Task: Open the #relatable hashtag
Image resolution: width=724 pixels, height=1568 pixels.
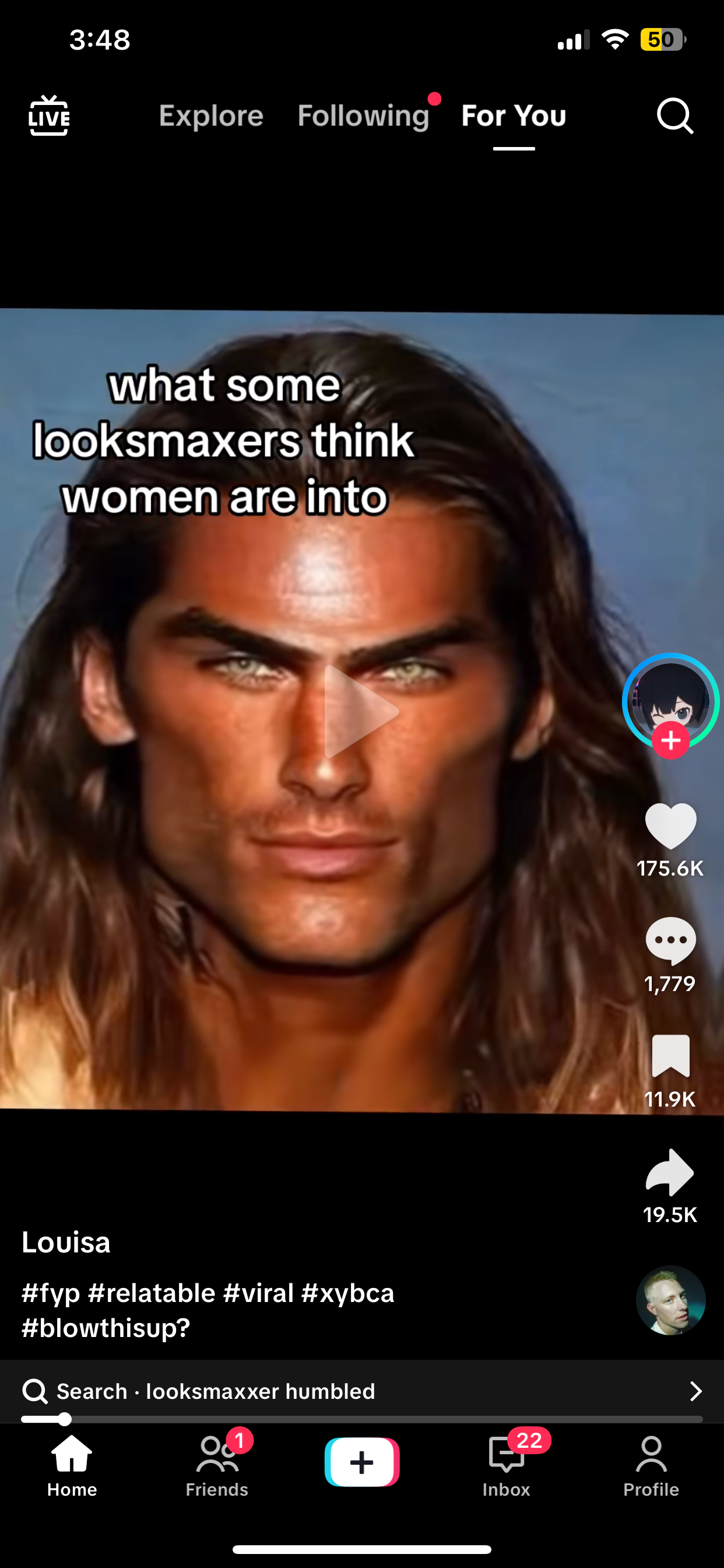Action: coord(152,1293)
